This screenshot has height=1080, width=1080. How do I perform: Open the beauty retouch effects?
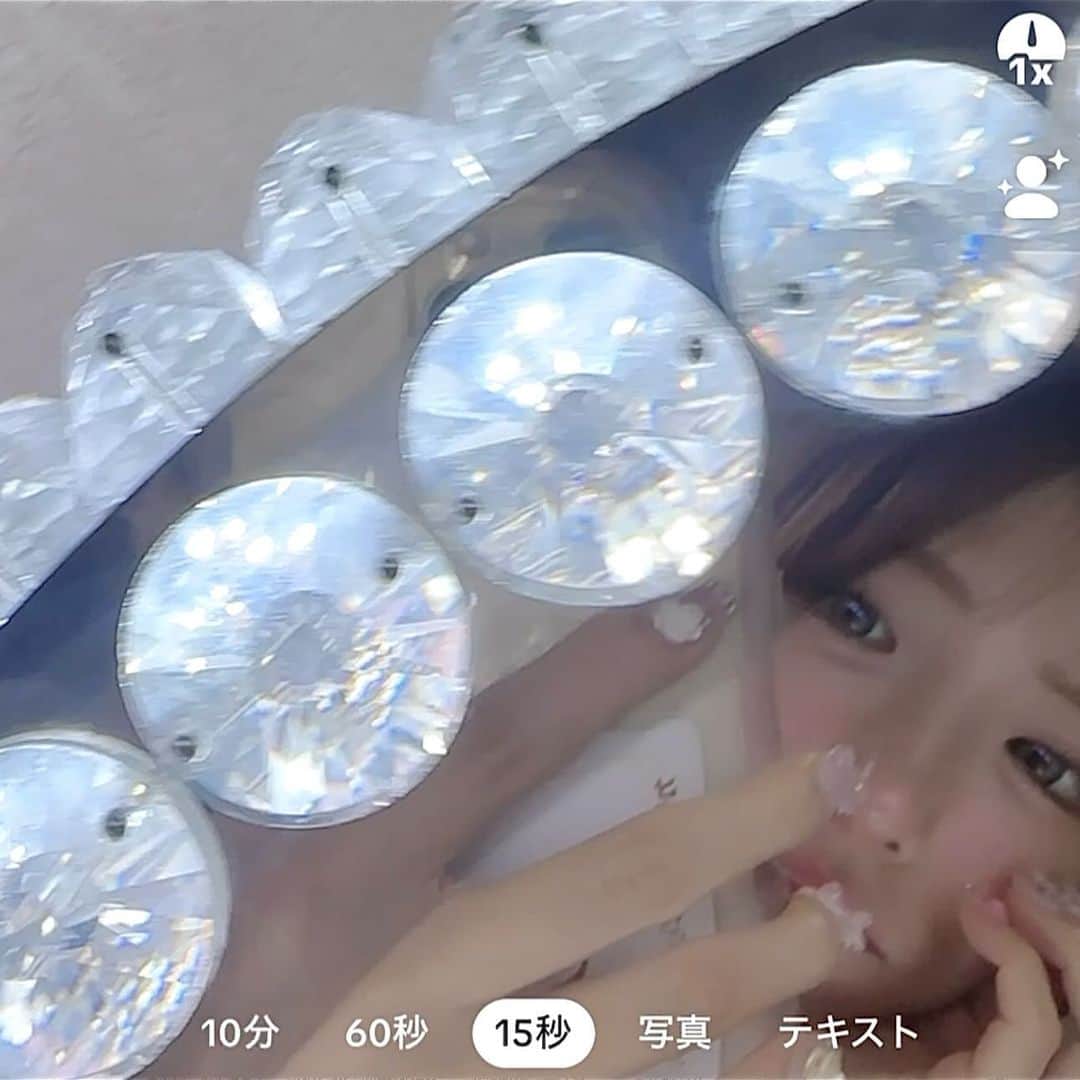[x=1032, y=186]
